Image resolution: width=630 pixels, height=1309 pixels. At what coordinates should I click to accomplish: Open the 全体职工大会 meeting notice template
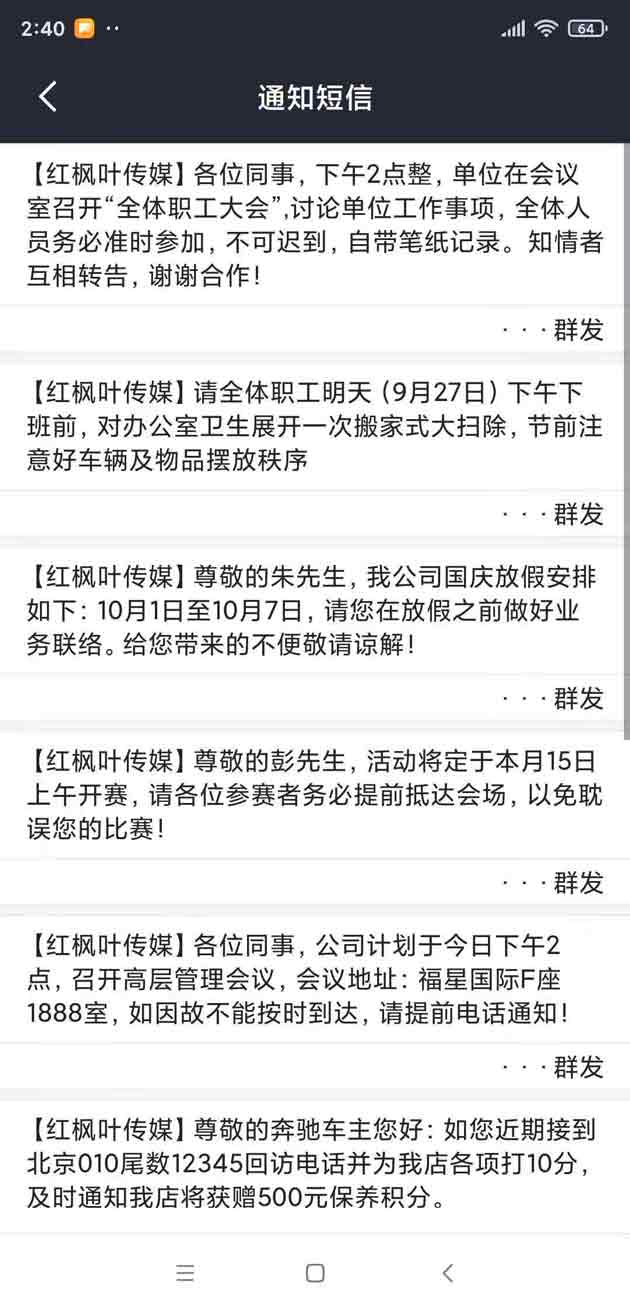point(314,224)
